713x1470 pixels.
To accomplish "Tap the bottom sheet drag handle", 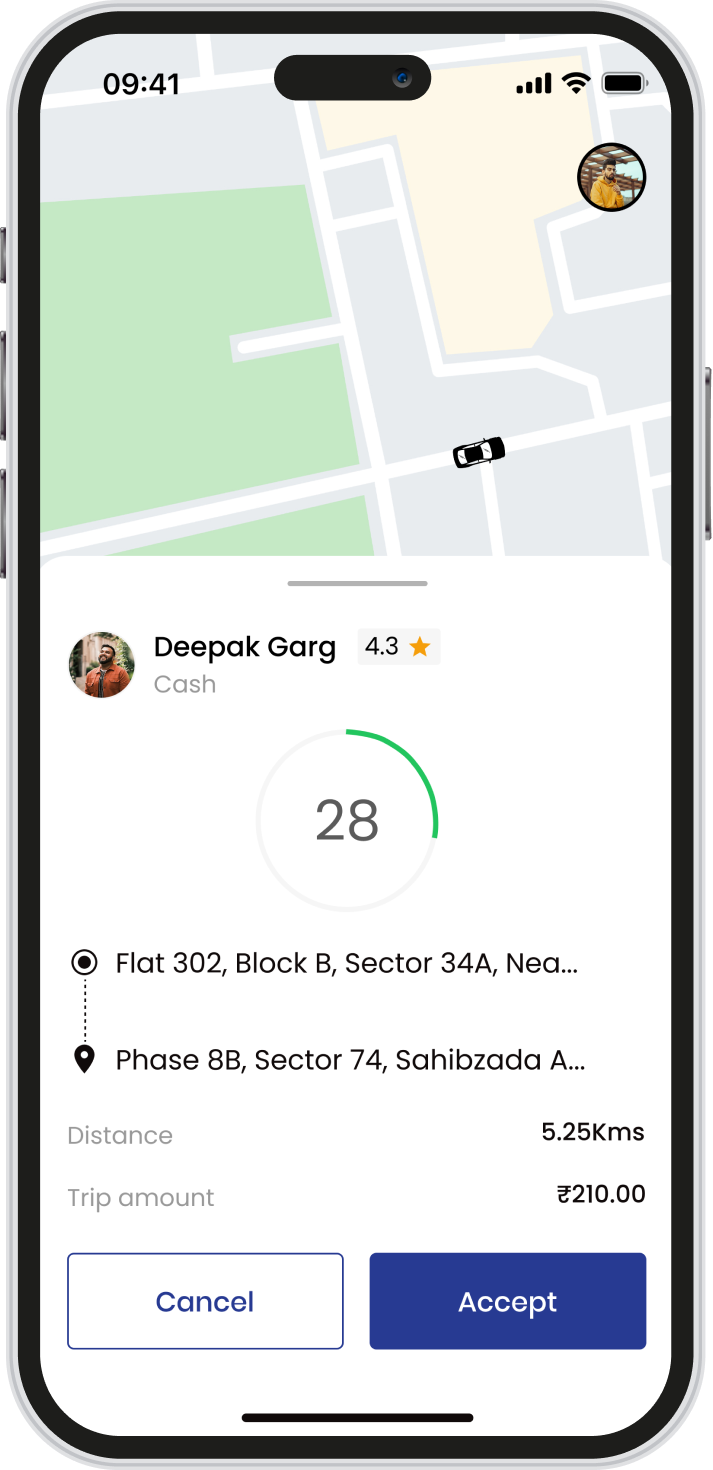I will (x=357, y=583).
